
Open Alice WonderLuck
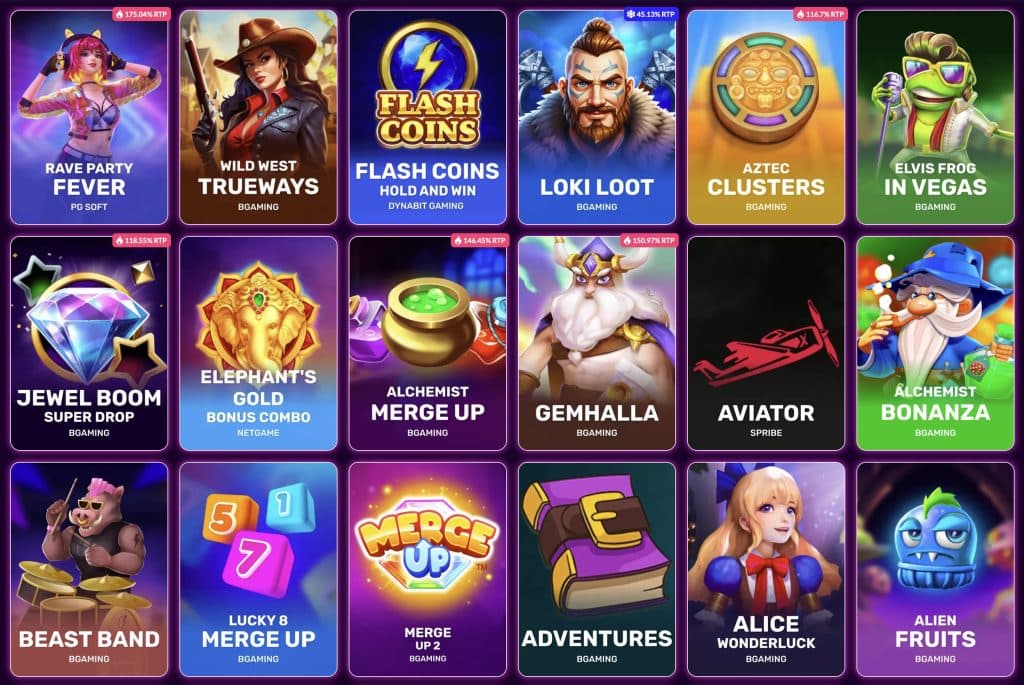[x=766, y=568]
